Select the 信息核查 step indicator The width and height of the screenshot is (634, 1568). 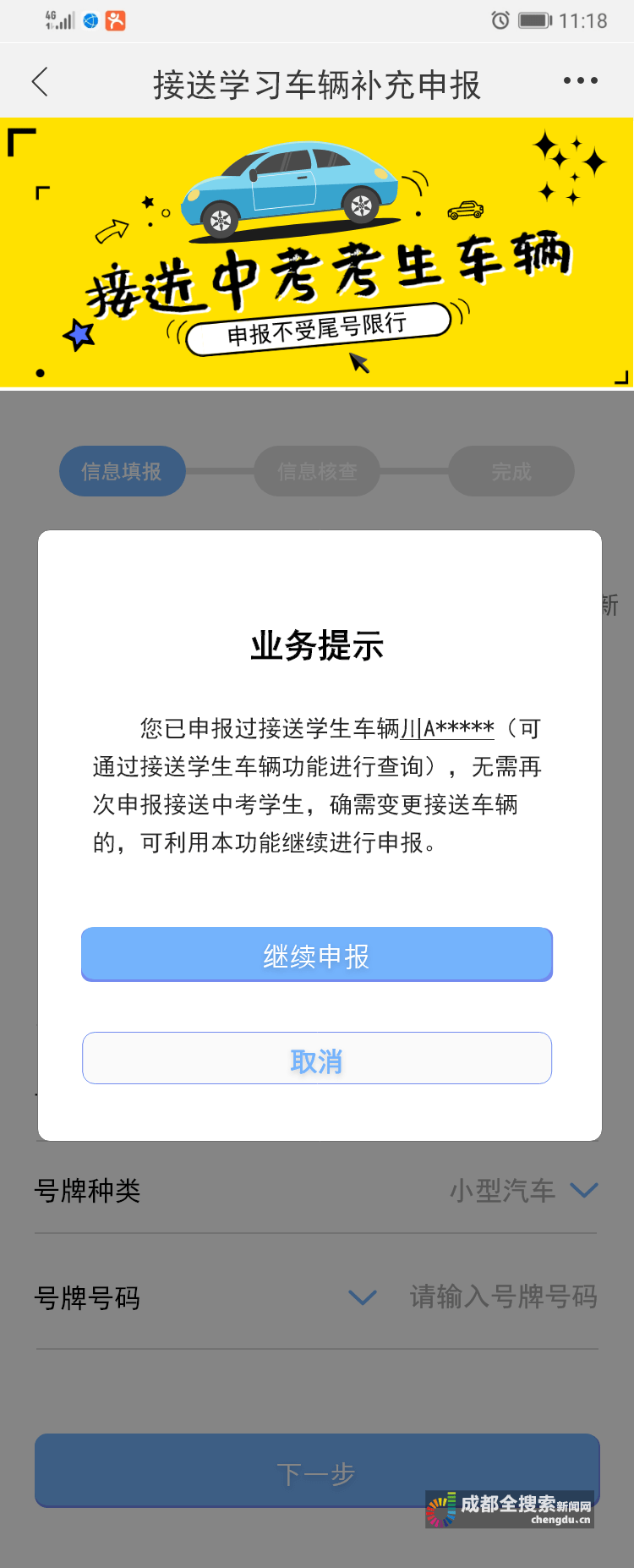click(x=316, y=471)
